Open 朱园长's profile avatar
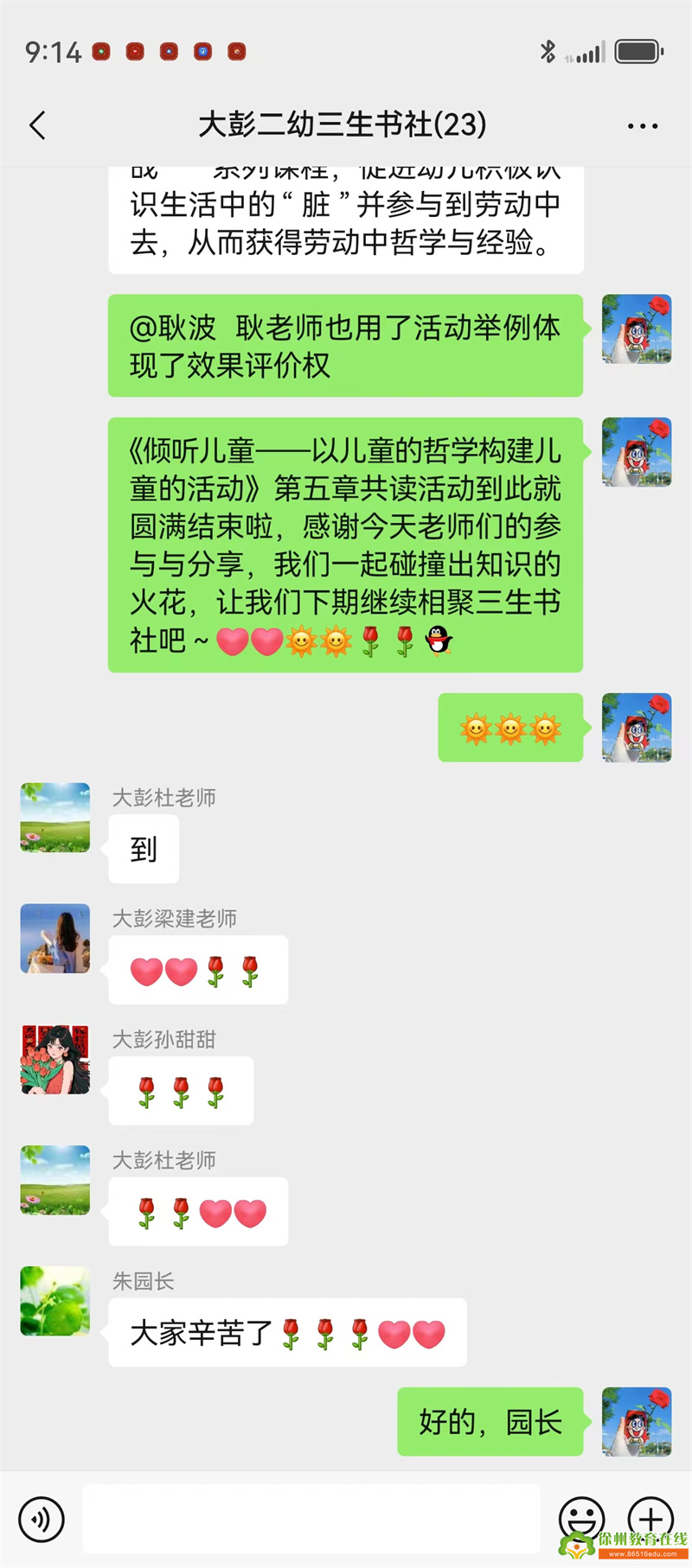692x1568 pixels. 55,1301
